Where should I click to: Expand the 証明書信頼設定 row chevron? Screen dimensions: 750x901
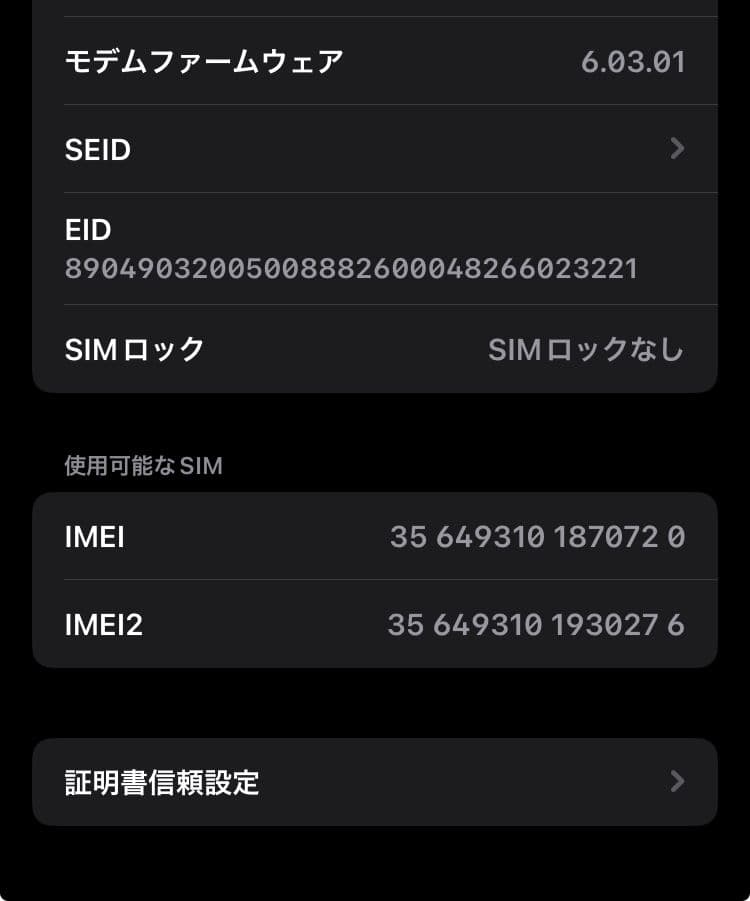pyautogui.click(x=675, y=782)
